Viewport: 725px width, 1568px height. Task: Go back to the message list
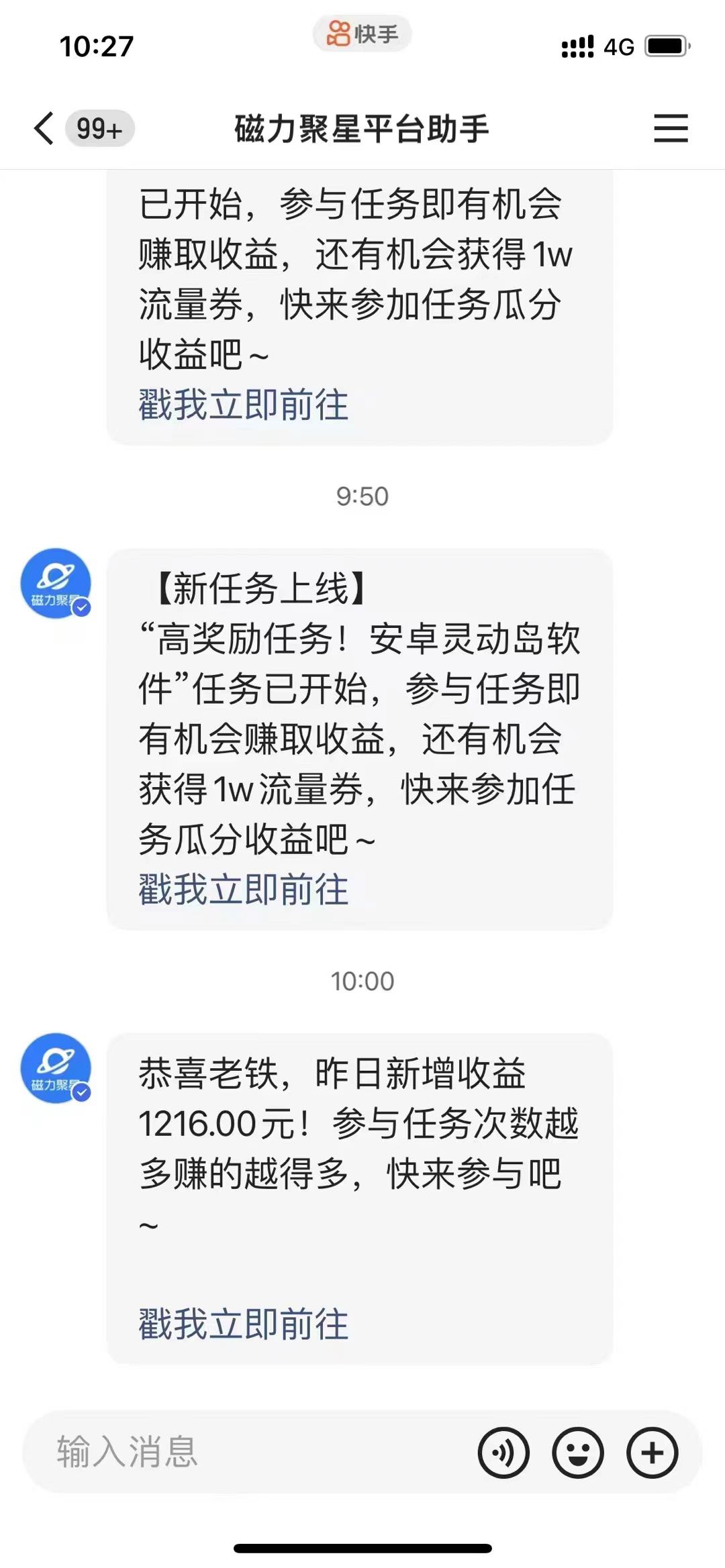pos(44,128)
